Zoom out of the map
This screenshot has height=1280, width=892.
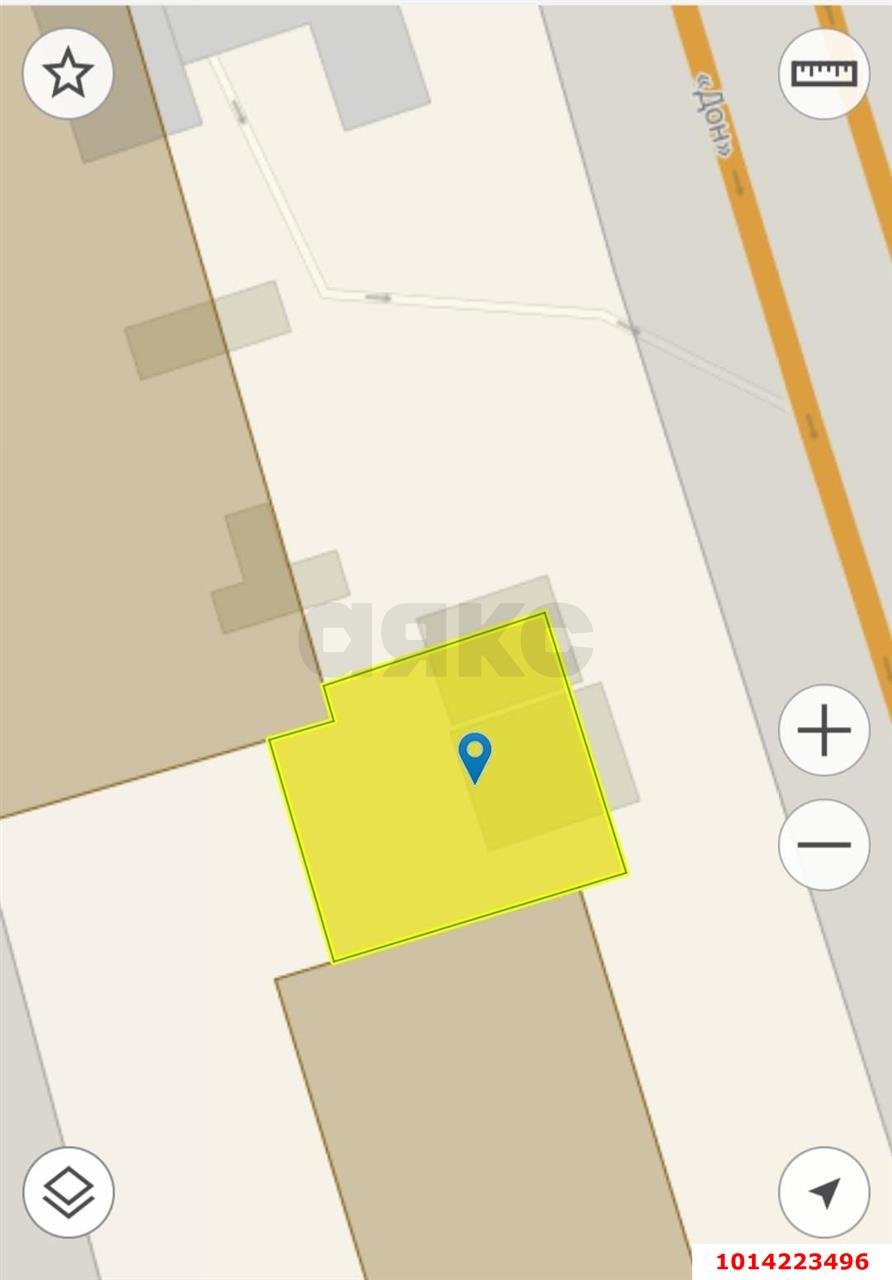824,845
